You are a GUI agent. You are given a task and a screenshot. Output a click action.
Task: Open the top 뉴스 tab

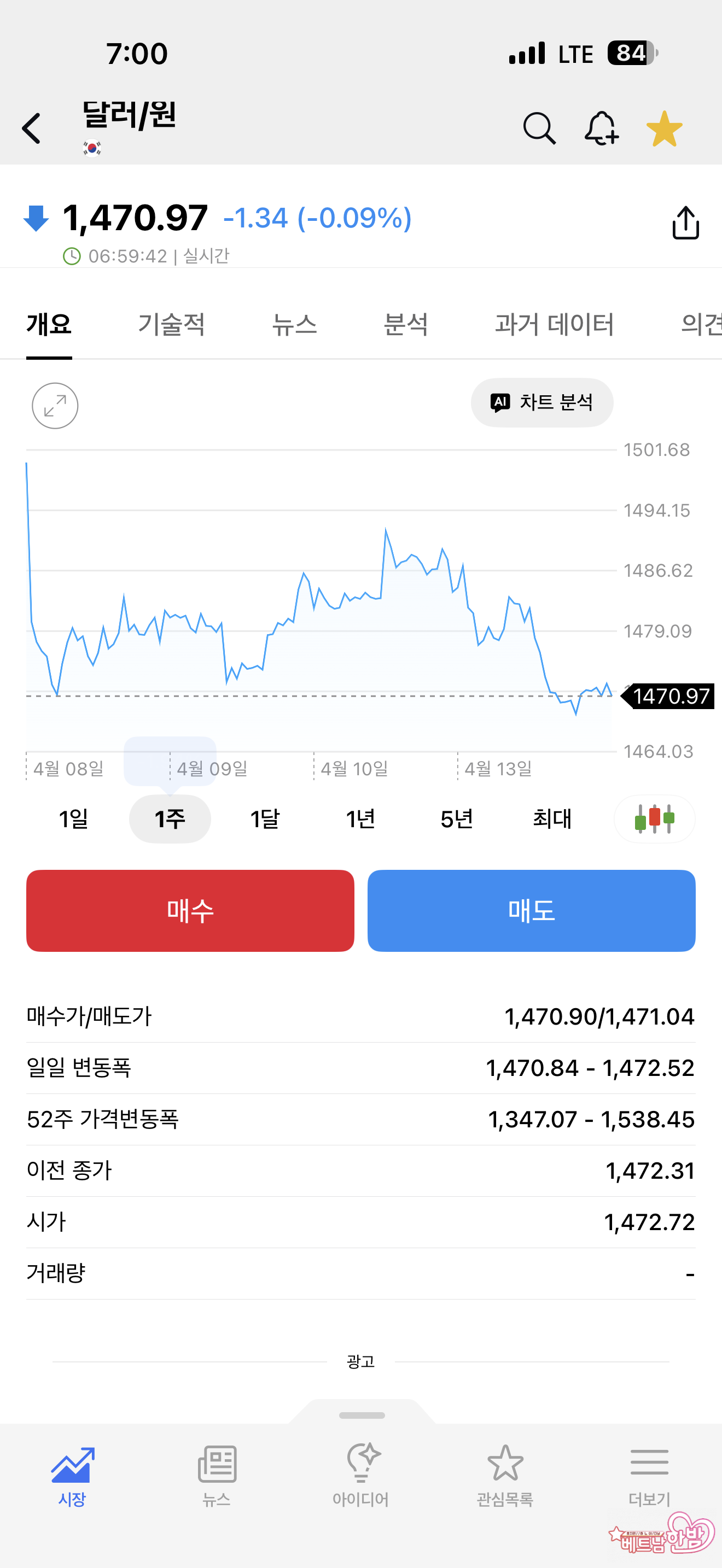[294, 324]
